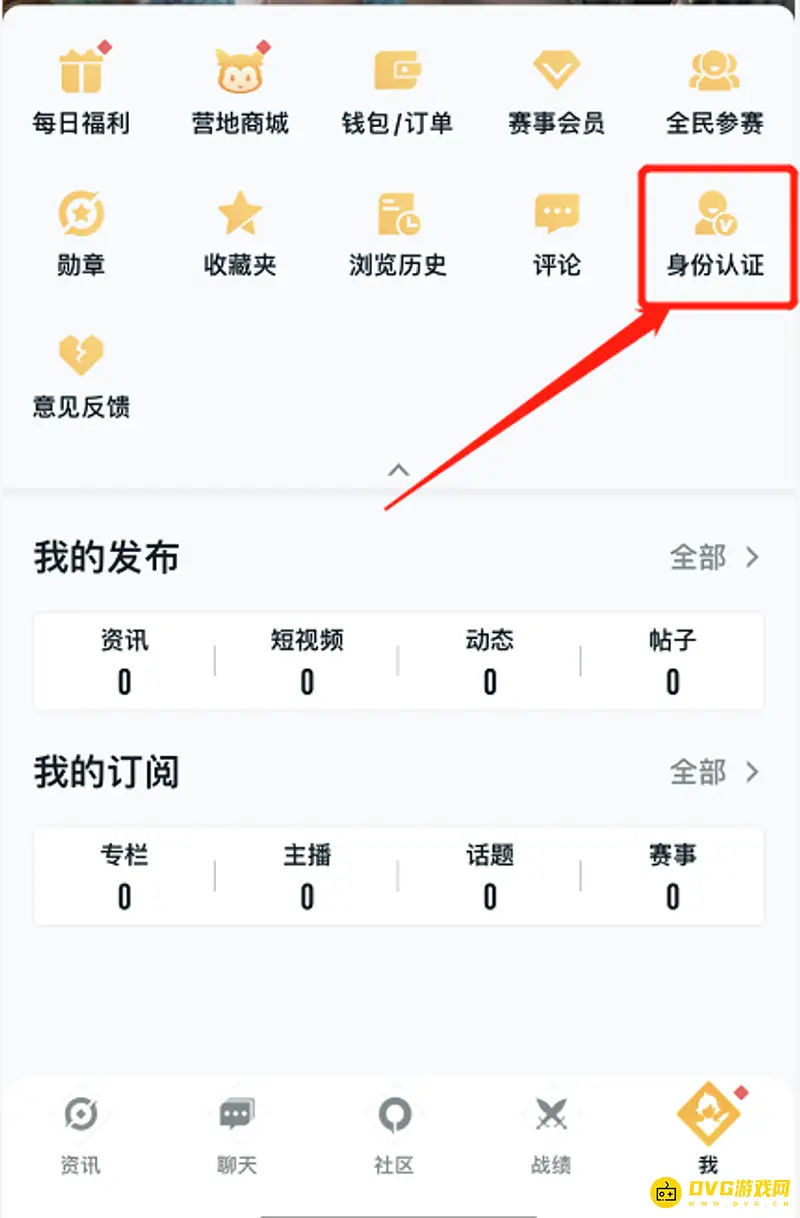Open 意见反馈 feedback
The width and height of the screenshot is (800, 1218).
click(80, 372)
